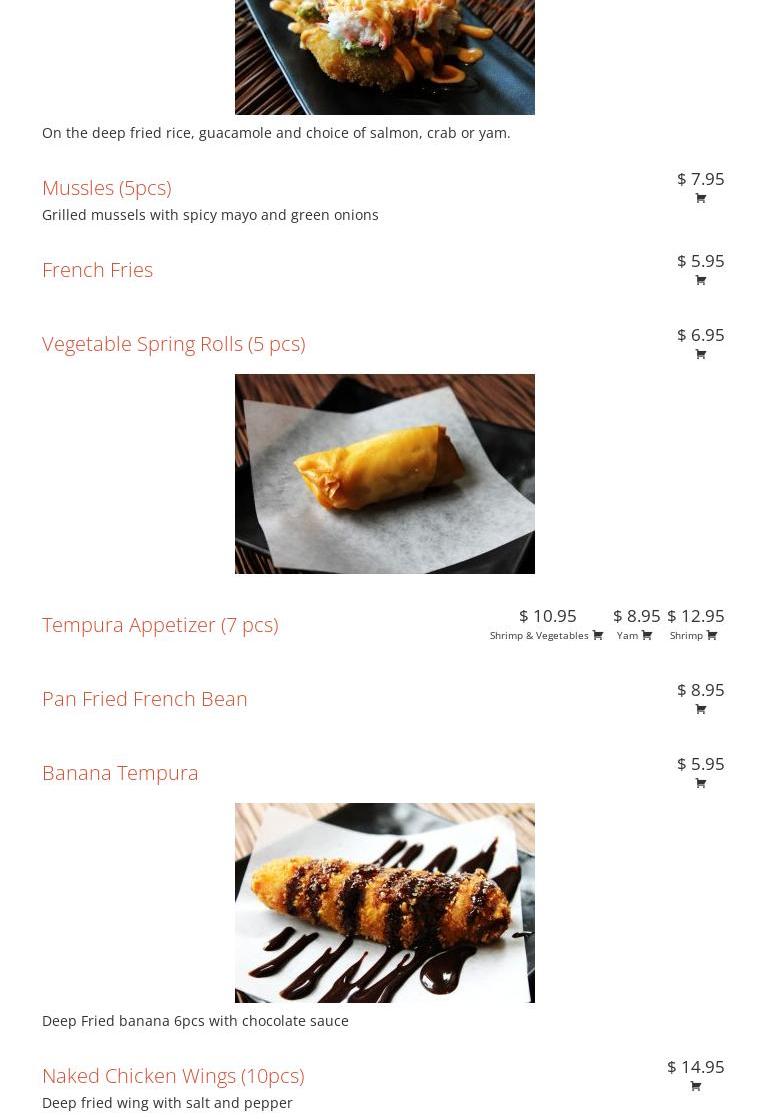Add French Fries to cart
This screenshot has height=1119, width=770.
(700, 280)
